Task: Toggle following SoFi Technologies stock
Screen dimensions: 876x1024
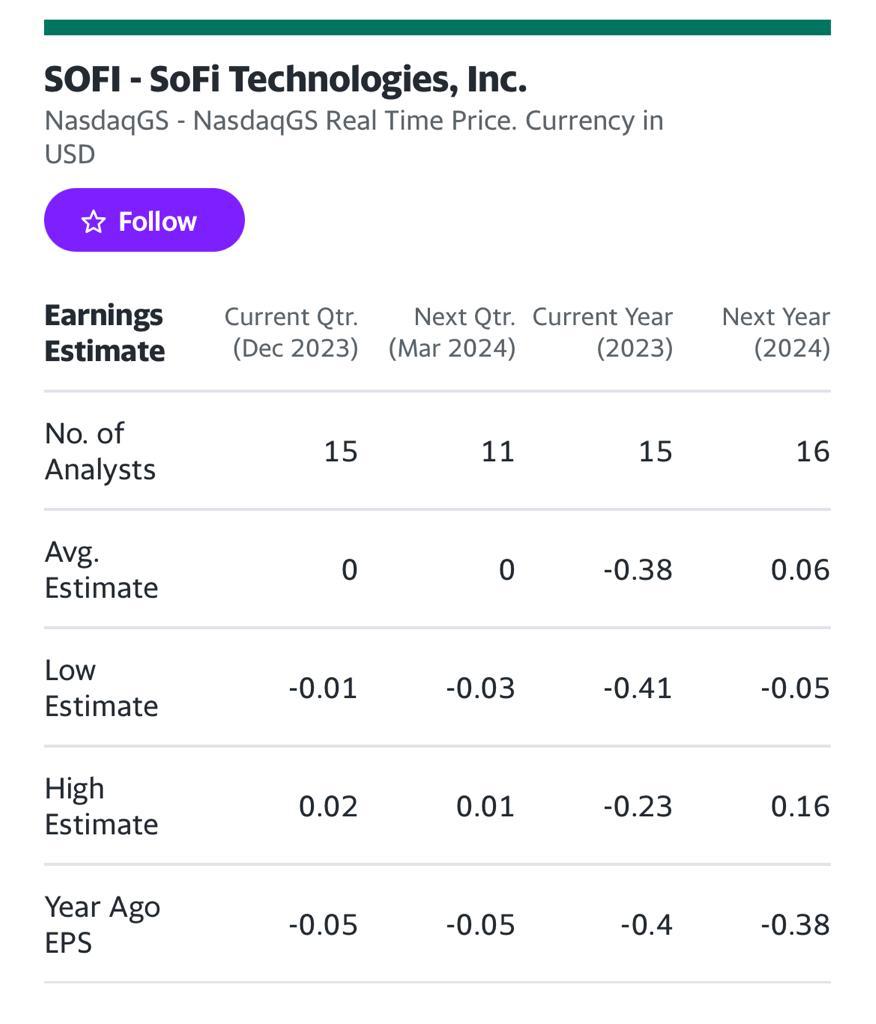Action: click(x=143, y=220)
